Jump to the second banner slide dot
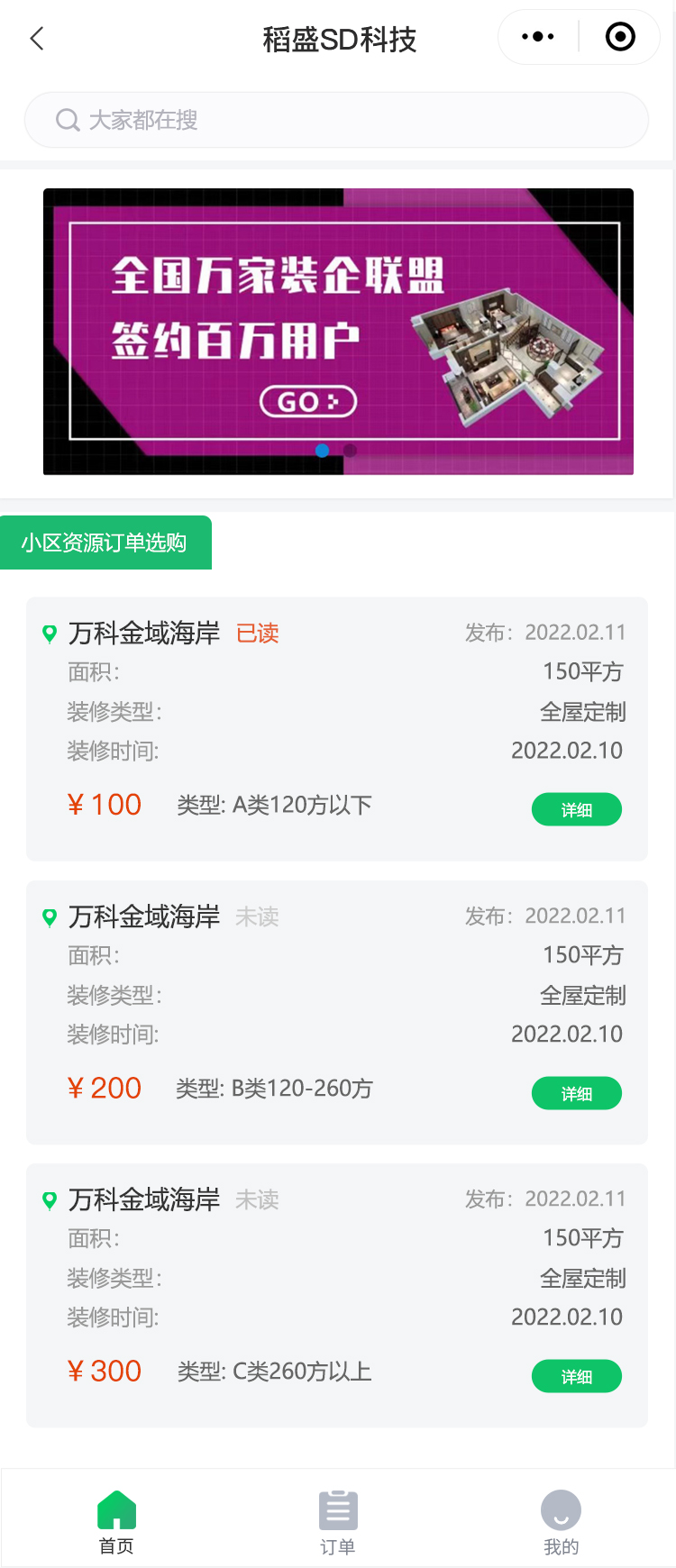Image resolution: width=676 pixels, height=1568 pixels. pos(350,451)
